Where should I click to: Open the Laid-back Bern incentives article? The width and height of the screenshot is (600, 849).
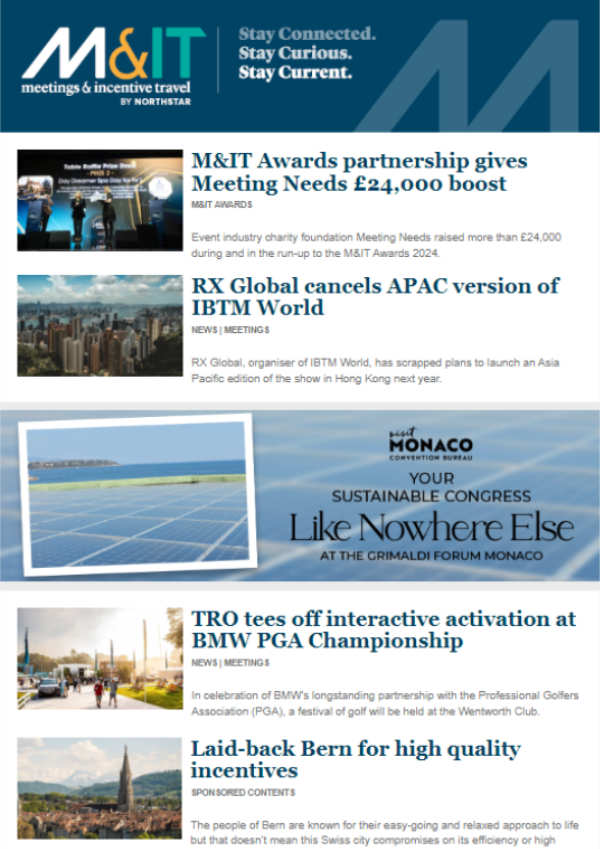[356, 759]
